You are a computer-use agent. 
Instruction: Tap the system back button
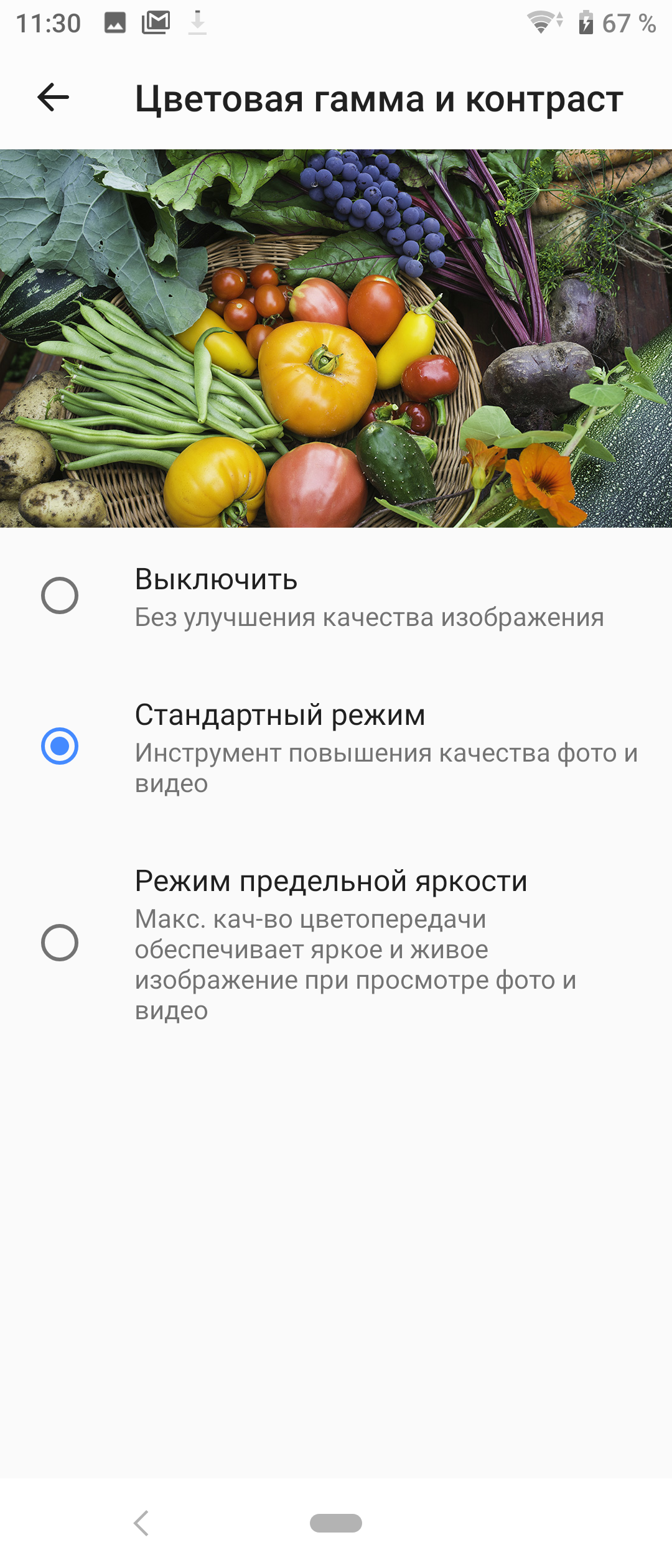pyautogui.click(x=142, y=1523)
